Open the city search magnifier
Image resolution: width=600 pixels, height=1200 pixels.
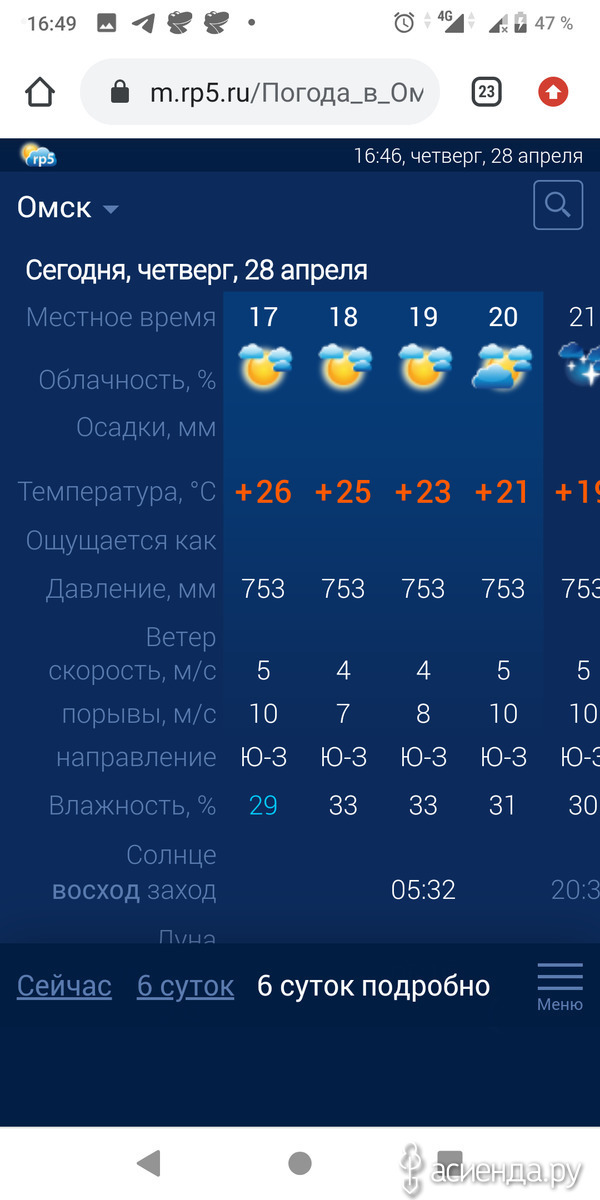coord(558,206)
